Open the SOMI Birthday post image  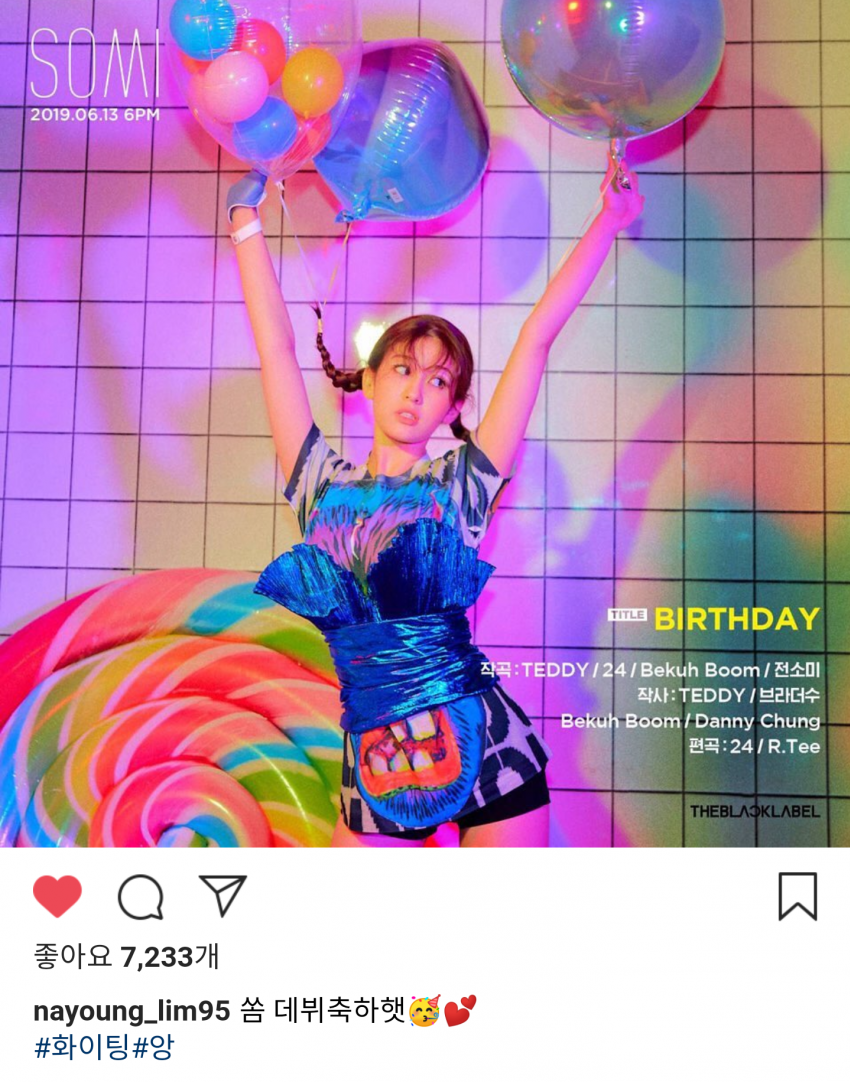(x=425, y=424)
